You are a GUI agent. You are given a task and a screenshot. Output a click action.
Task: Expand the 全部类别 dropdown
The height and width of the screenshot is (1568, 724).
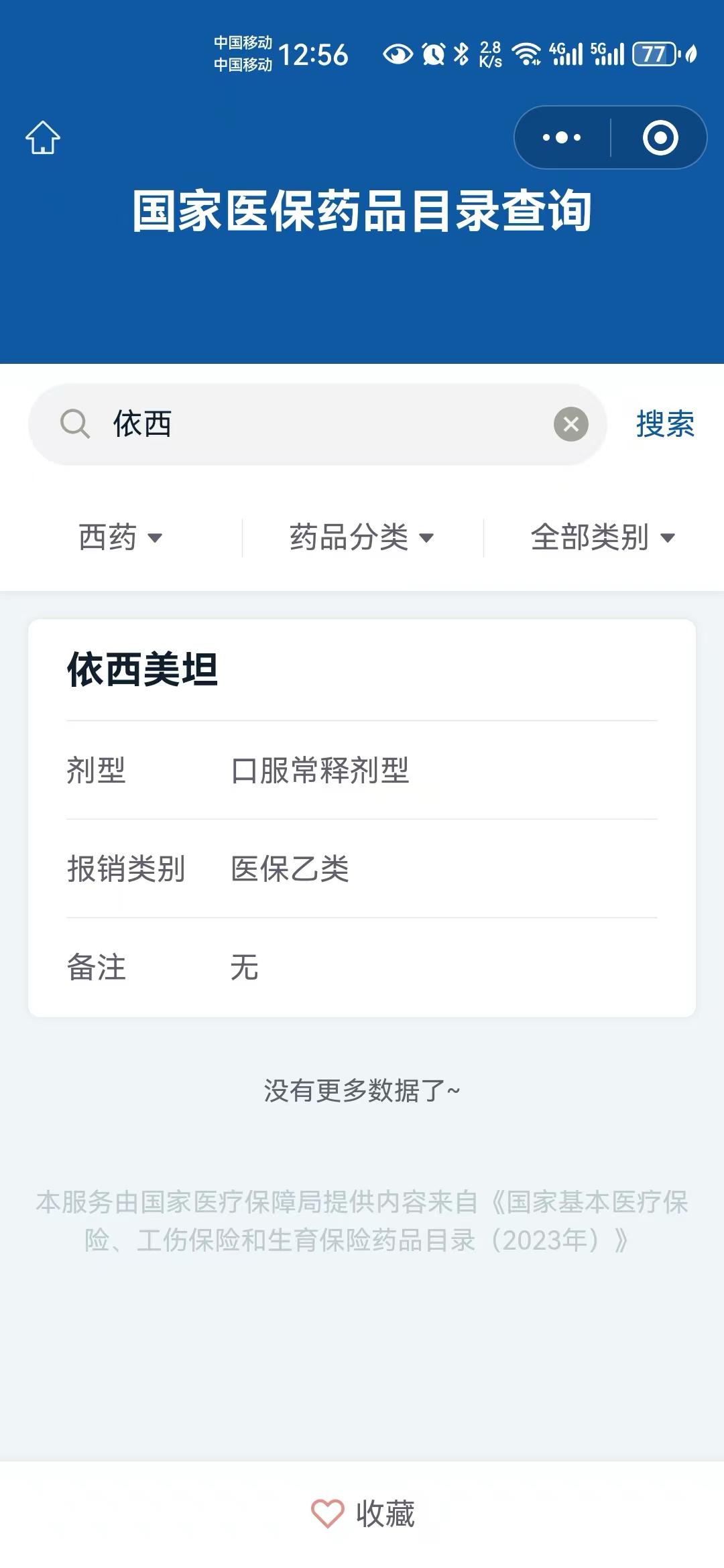602,537
